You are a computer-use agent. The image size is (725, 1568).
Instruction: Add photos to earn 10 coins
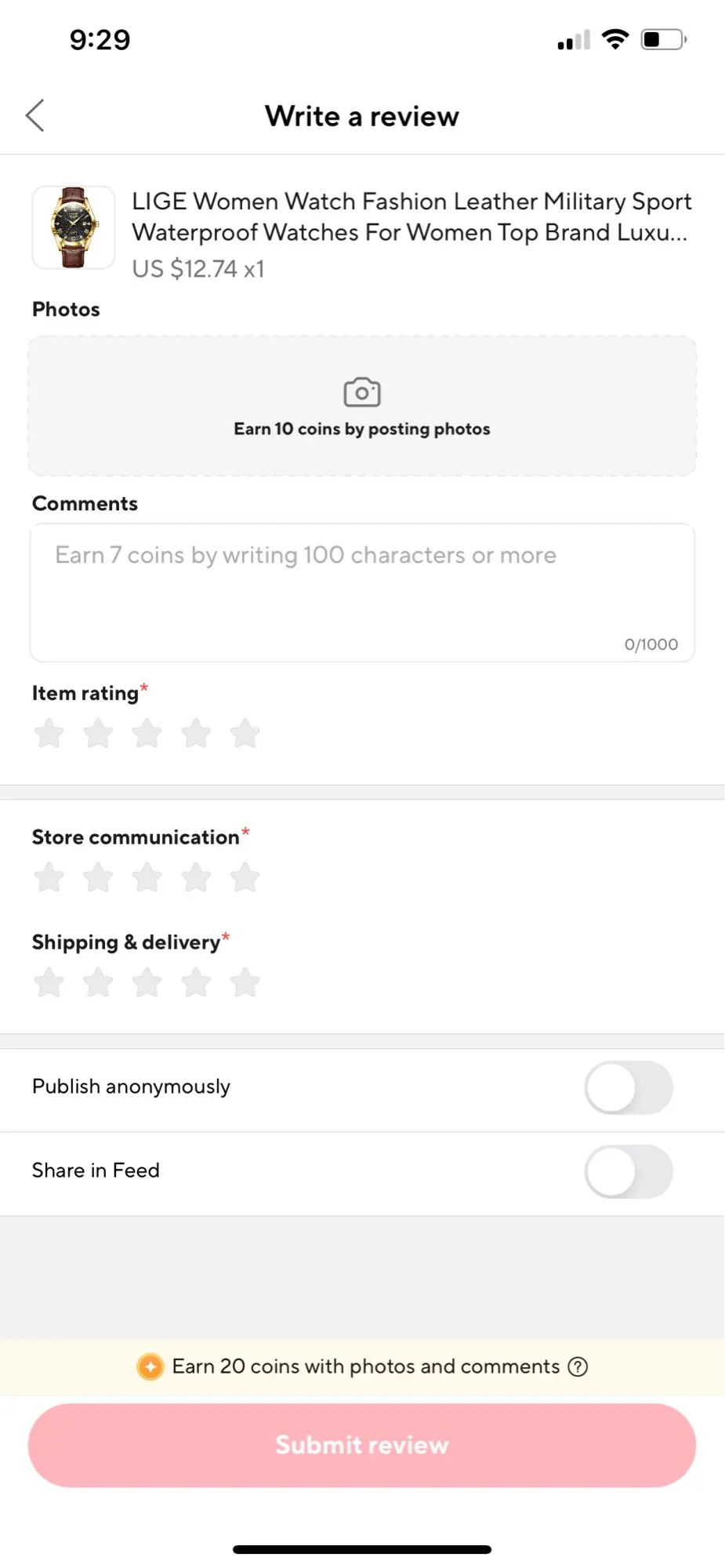click(x=362, y=406)
